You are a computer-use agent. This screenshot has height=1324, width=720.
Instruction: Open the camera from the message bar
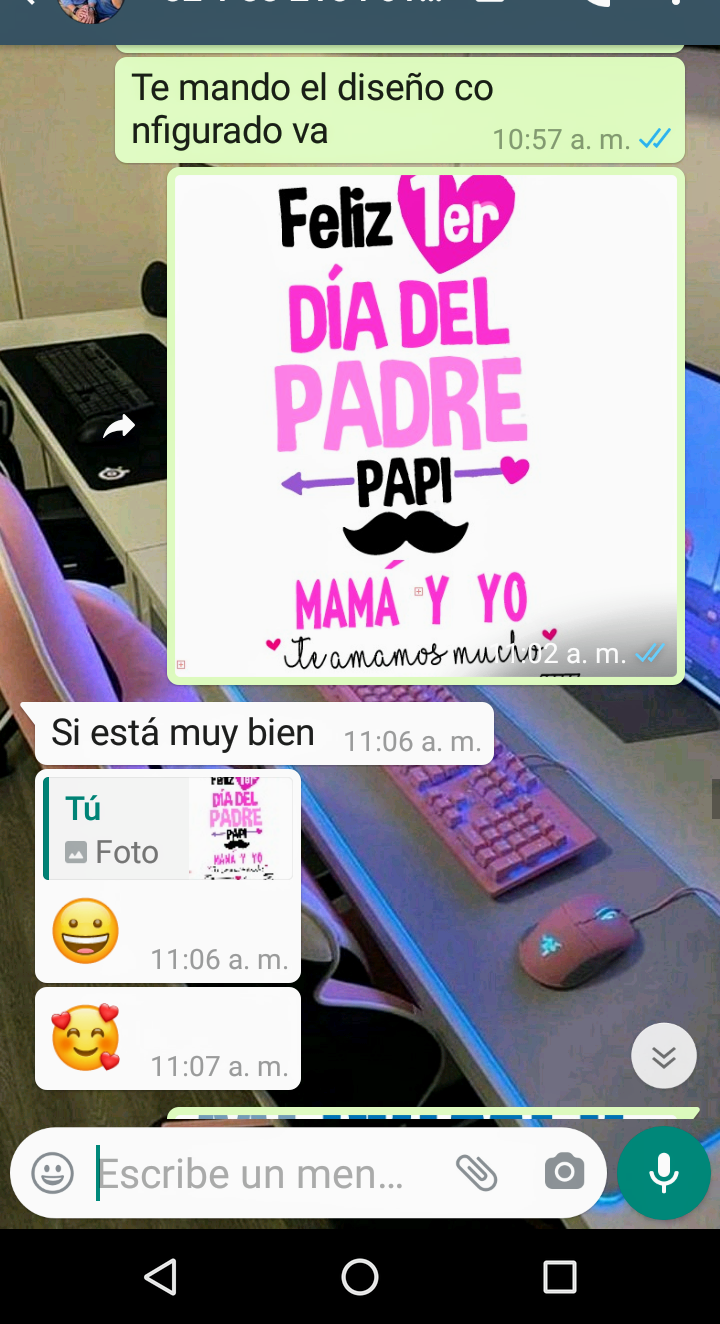click(x=564, y=1172)
